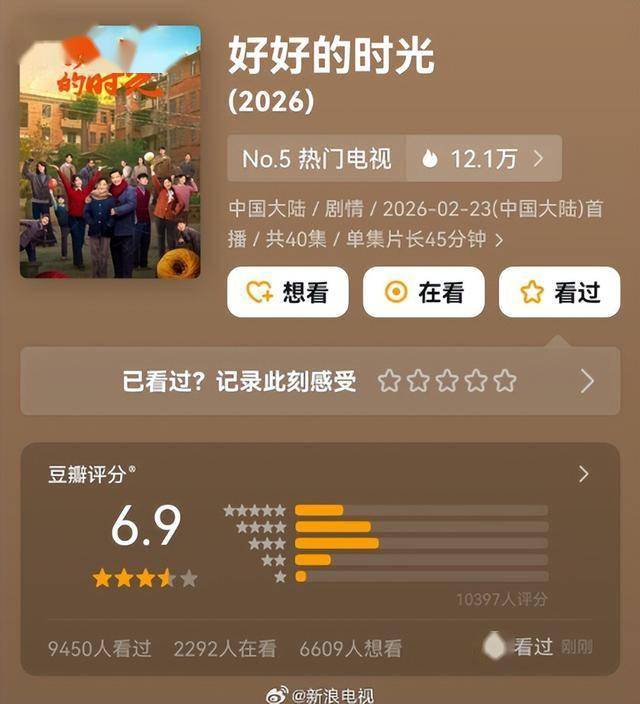Open the 豆瓣评分 details chevron
The image size is (640, 704).
[584, 474]
